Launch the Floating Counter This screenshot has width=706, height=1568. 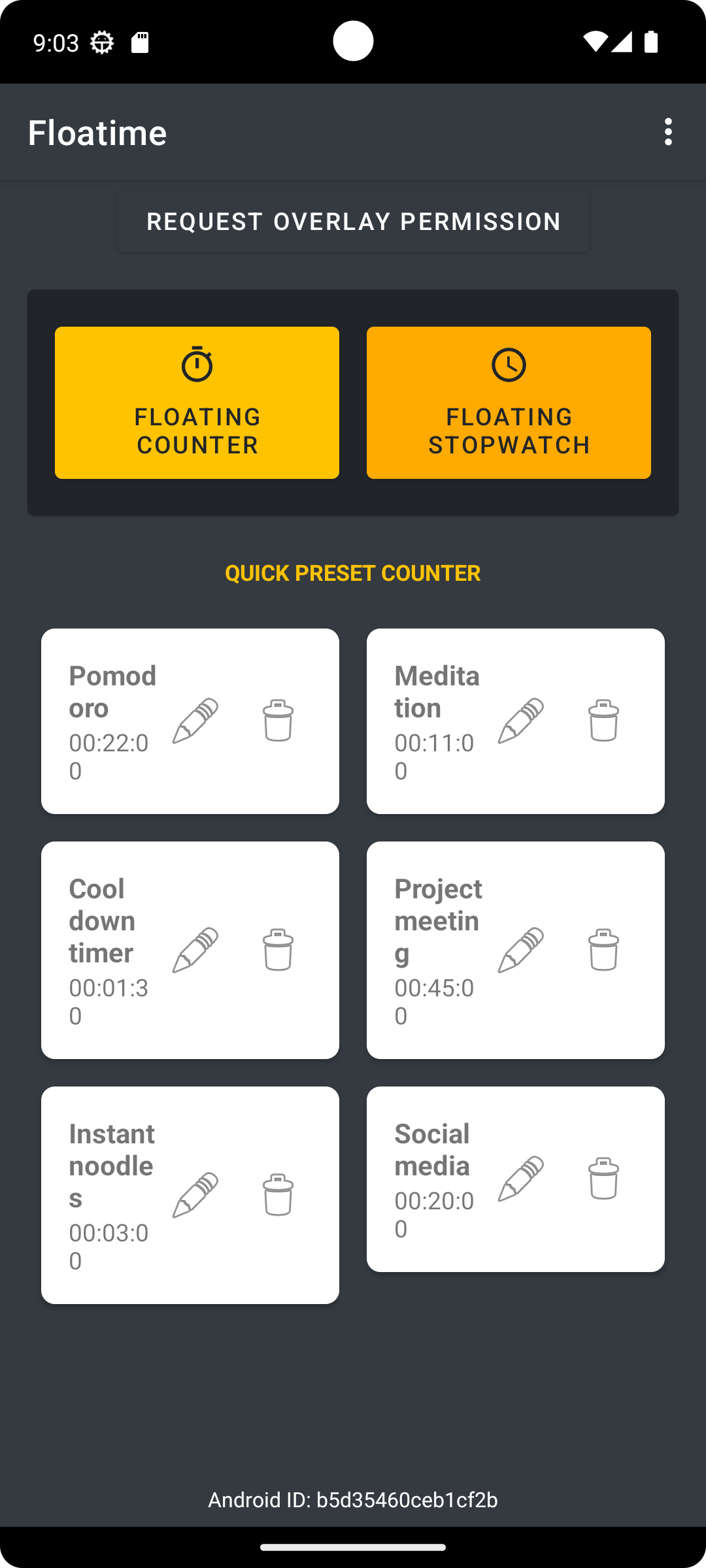(x=197, y=402)
